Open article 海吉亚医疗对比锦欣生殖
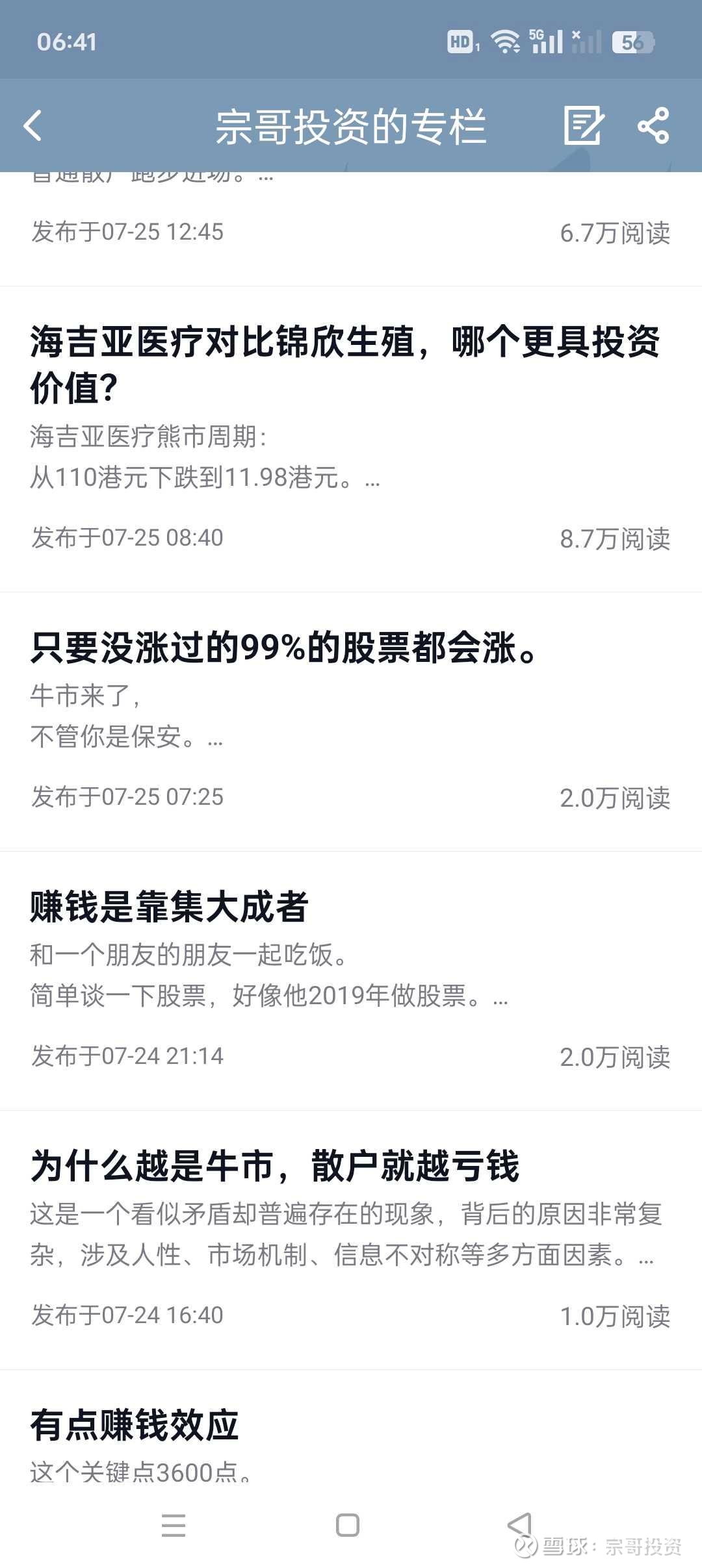The image size is (702, 1568). point(351,438)
